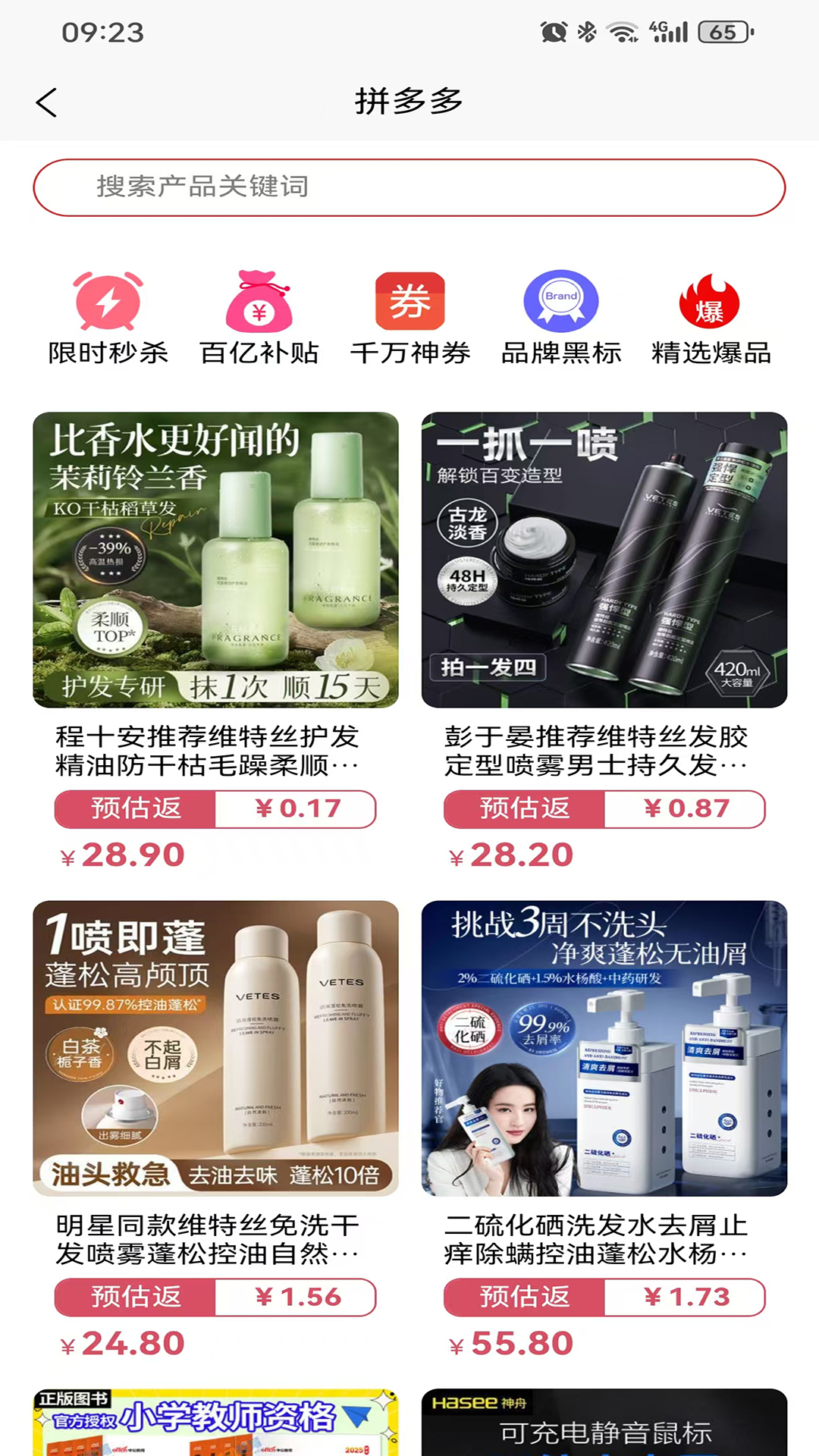This screenshot has width=819, height=1456.
Task: Open the 限时秒杀 flash sale icon
Action: click(x=106, y=303)
